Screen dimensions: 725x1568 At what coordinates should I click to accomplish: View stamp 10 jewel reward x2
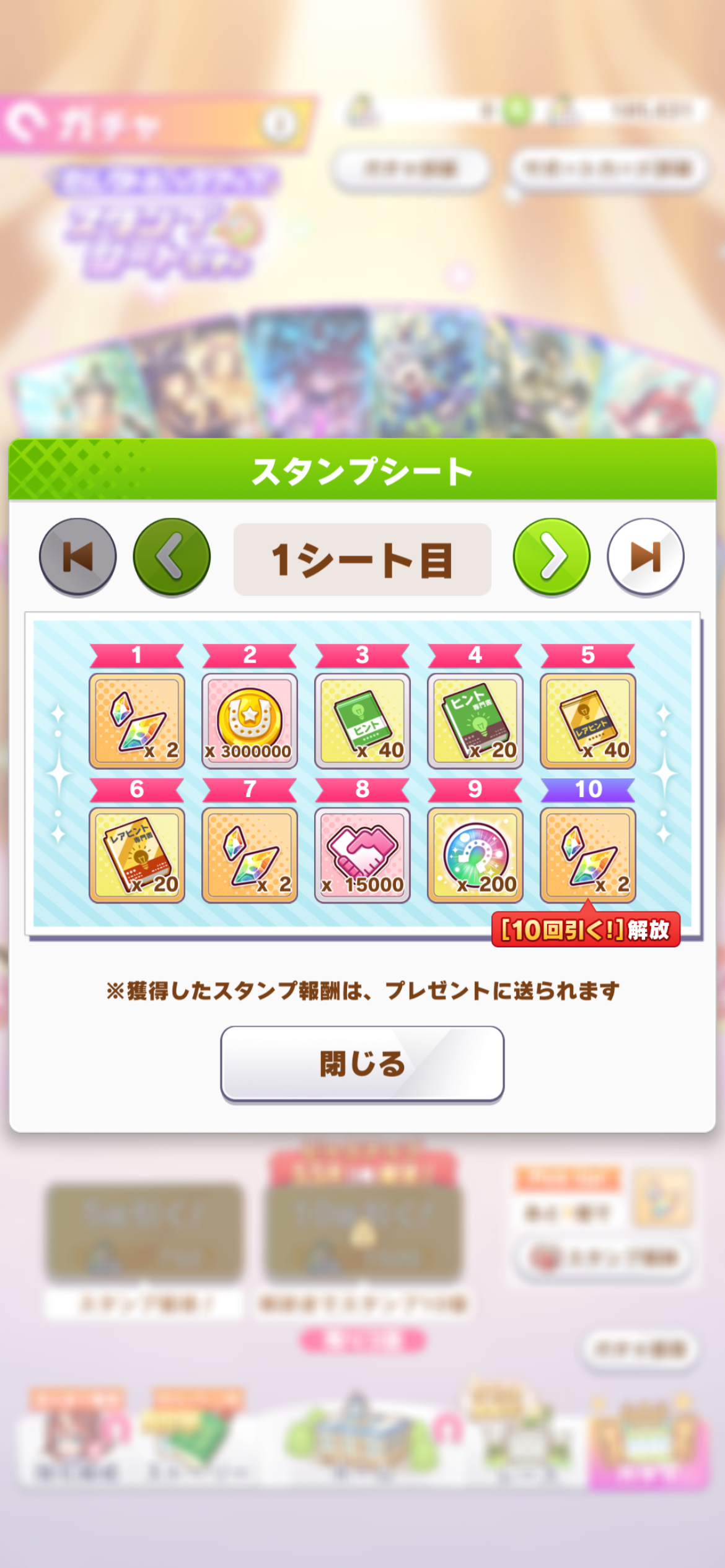click(x=588, y=855)
